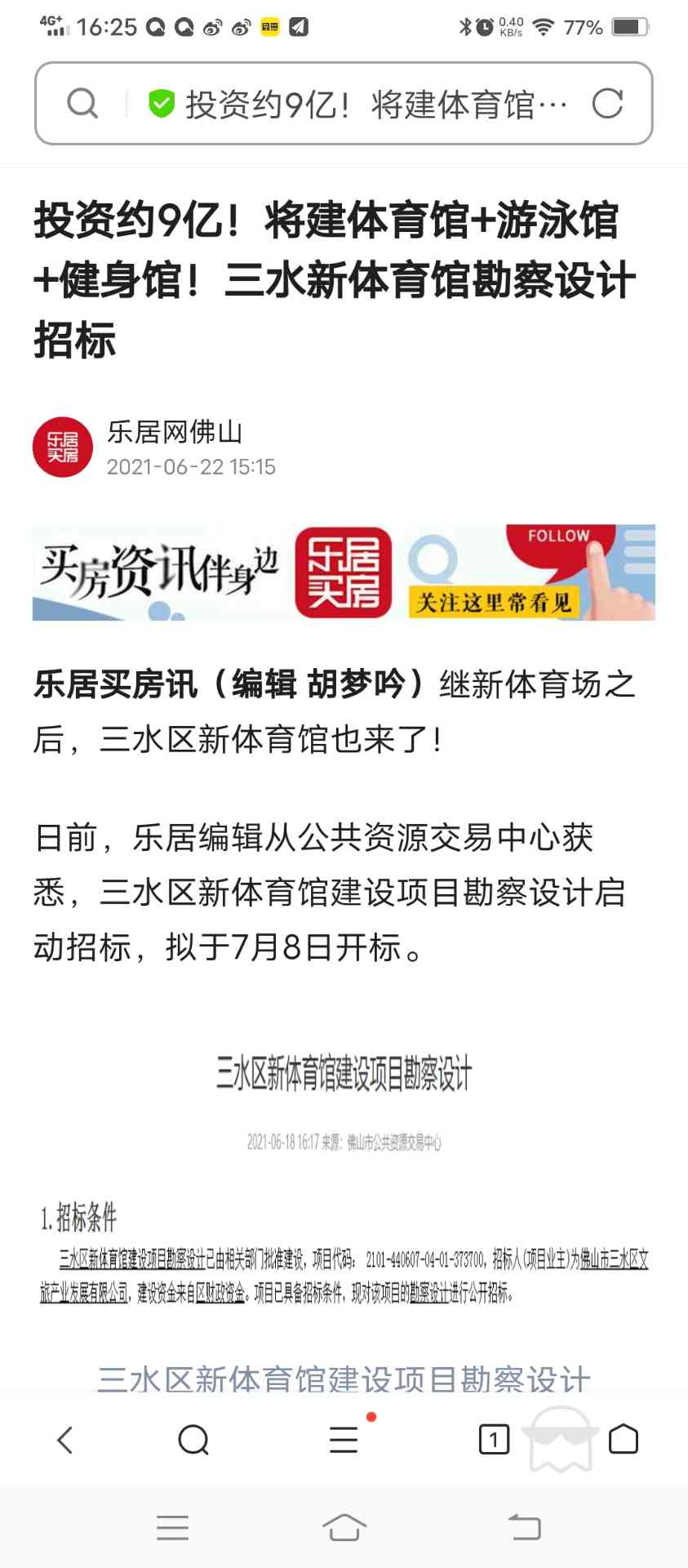
Task: Open the browser menu with red dot
Action: pyautogui.click(x=344, y=1440)
